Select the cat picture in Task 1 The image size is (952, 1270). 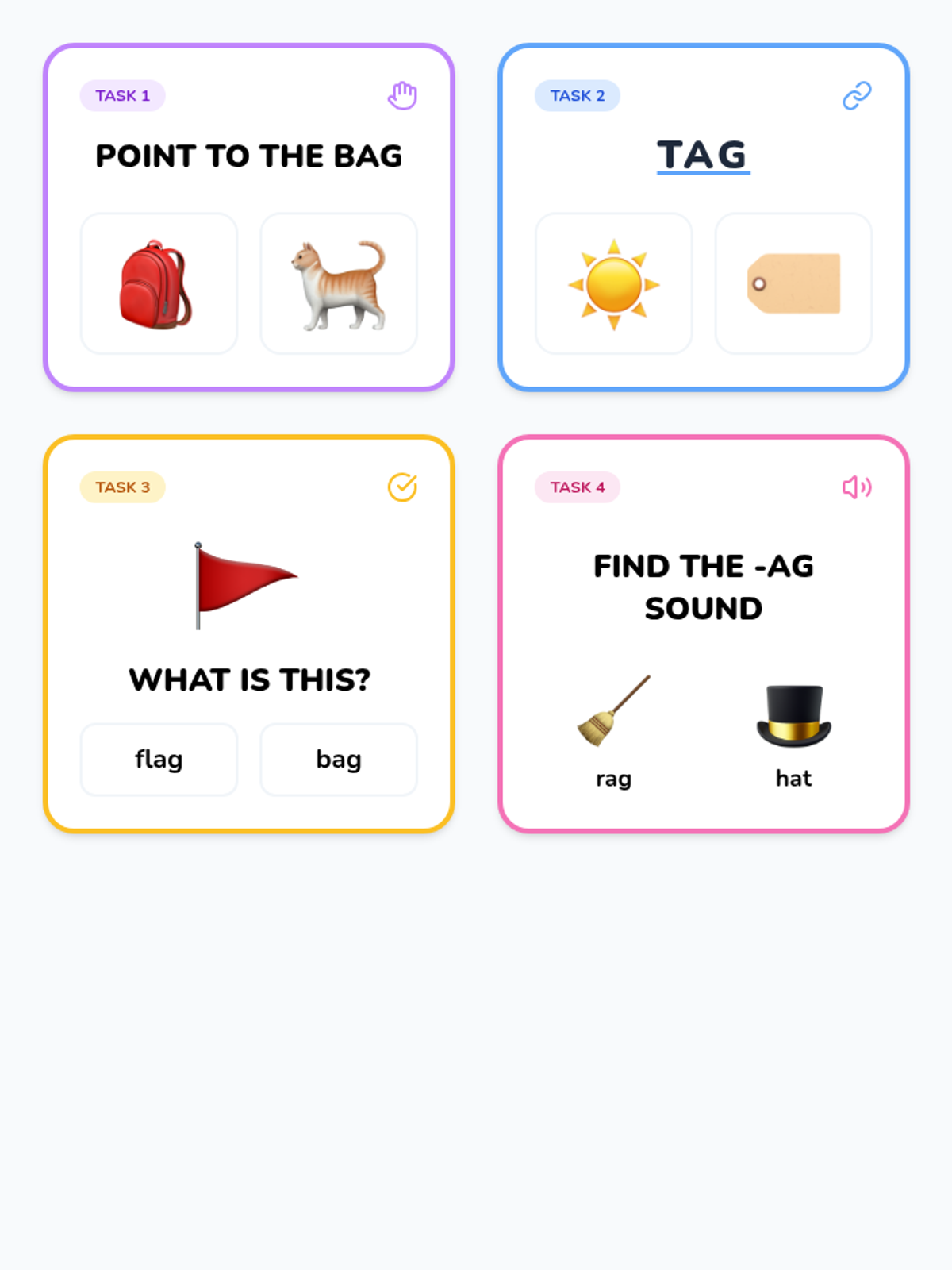[339, 283]
